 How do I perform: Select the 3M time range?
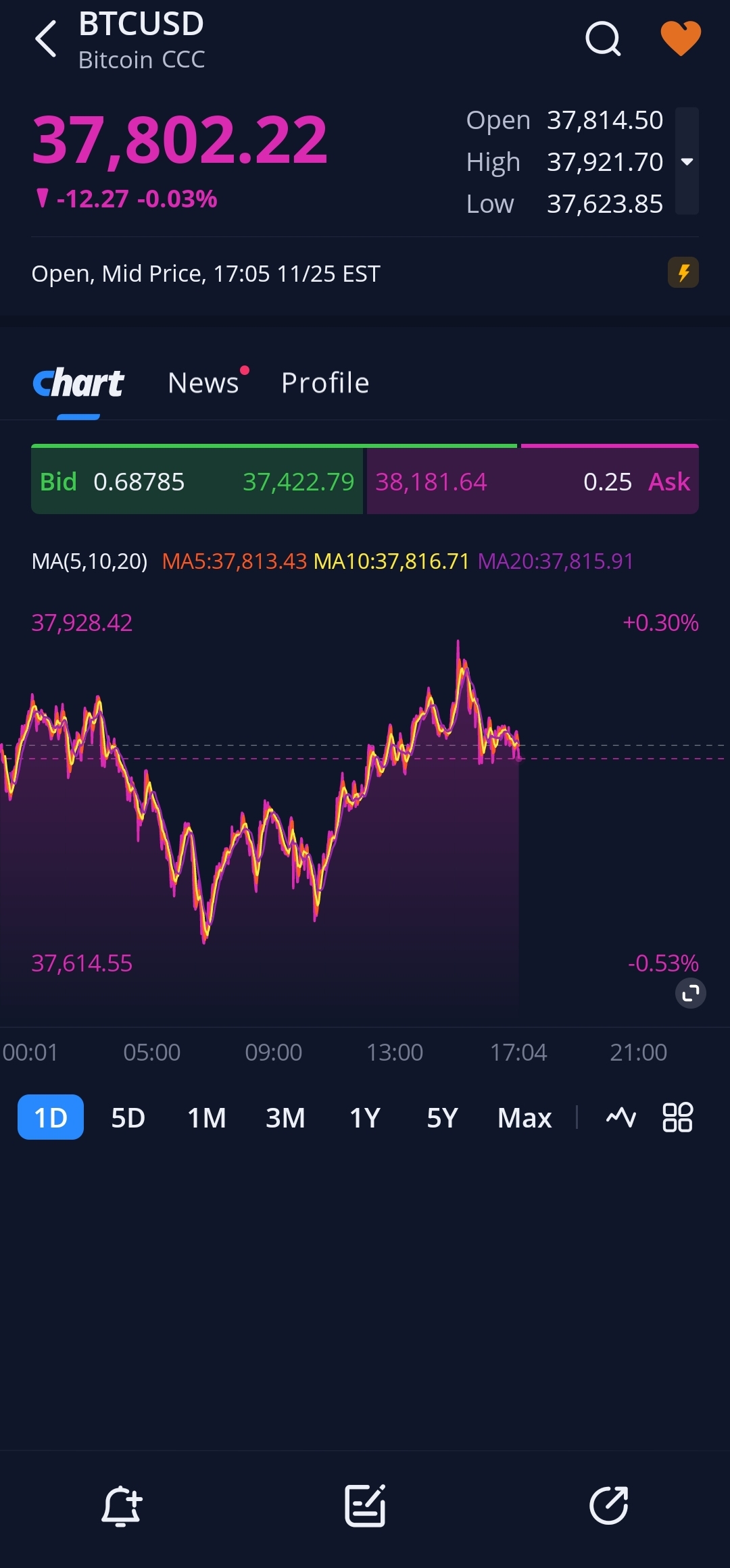pyautogui.click(x=285, y=1117)
